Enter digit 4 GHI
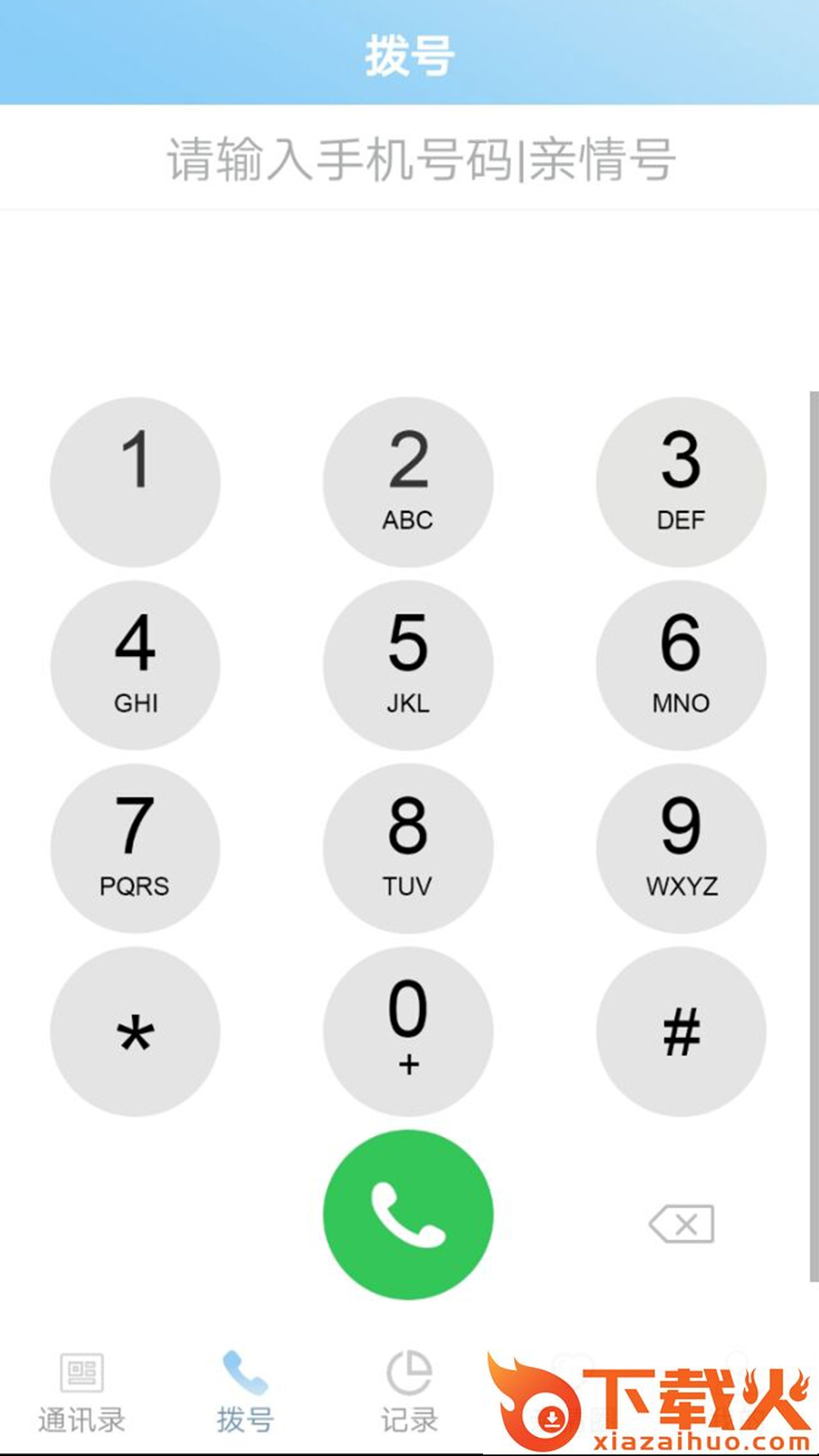Image resolution: width=819 pixels, height=1456 pixels. [135, 665]
